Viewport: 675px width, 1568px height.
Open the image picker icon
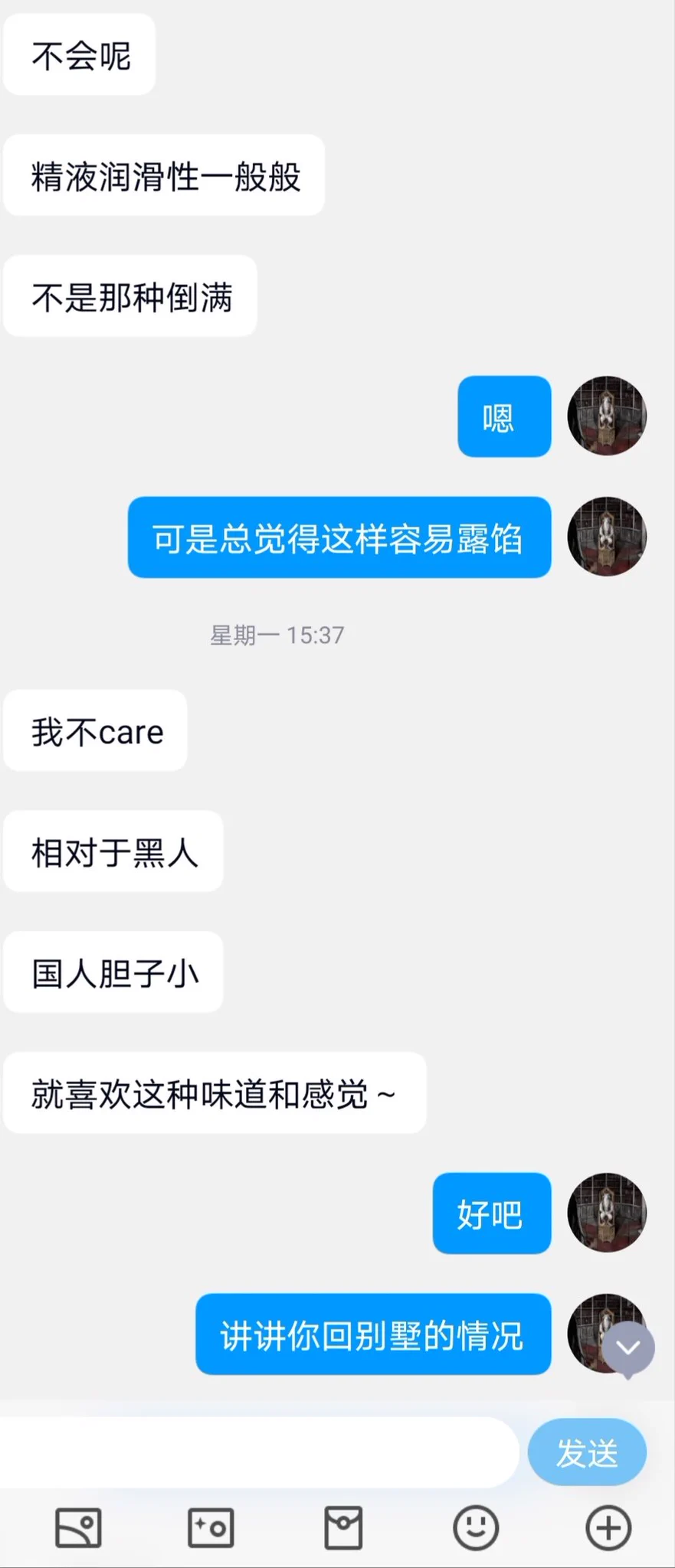[78, 1528]
